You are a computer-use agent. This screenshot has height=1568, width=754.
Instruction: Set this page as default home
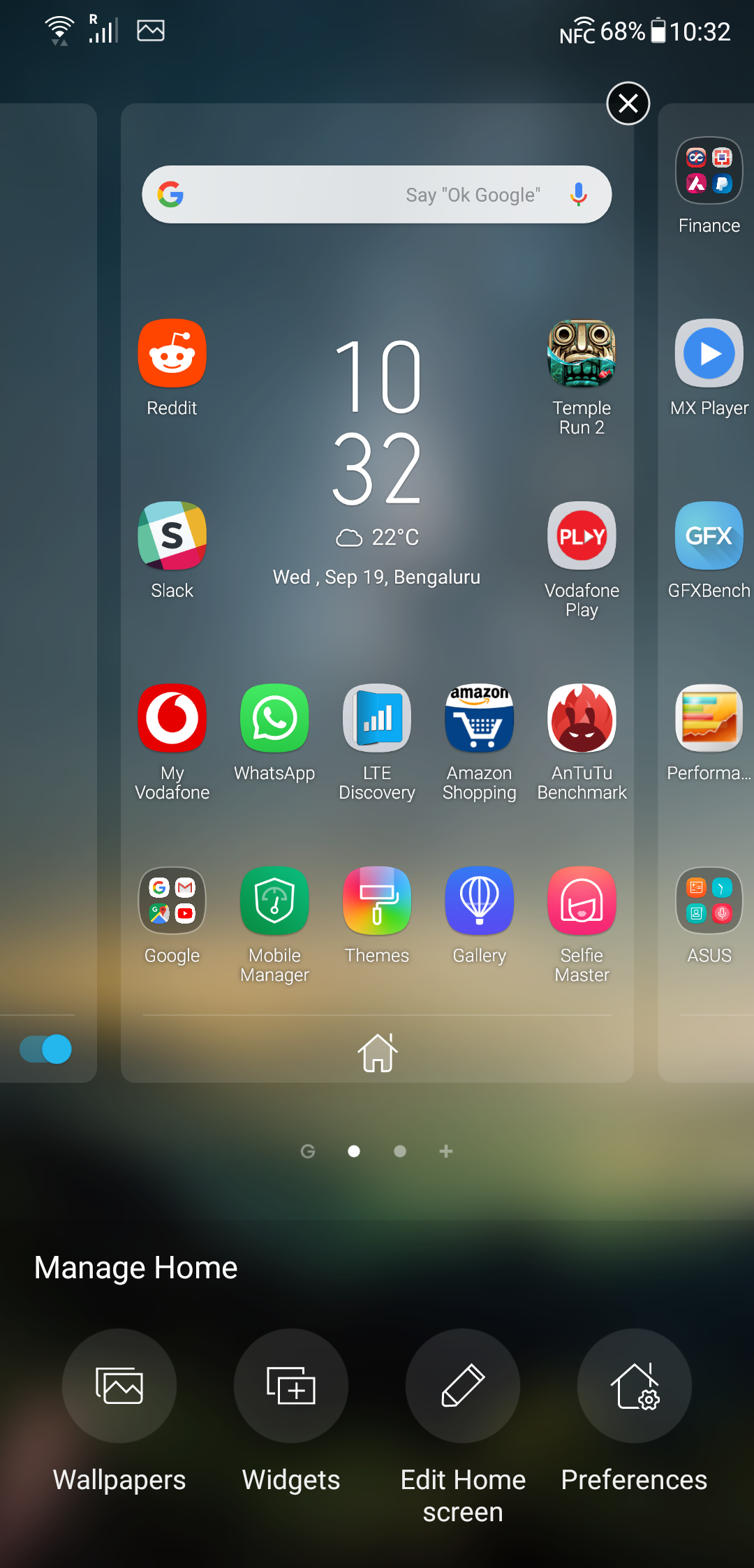(x=377, y=1052)
